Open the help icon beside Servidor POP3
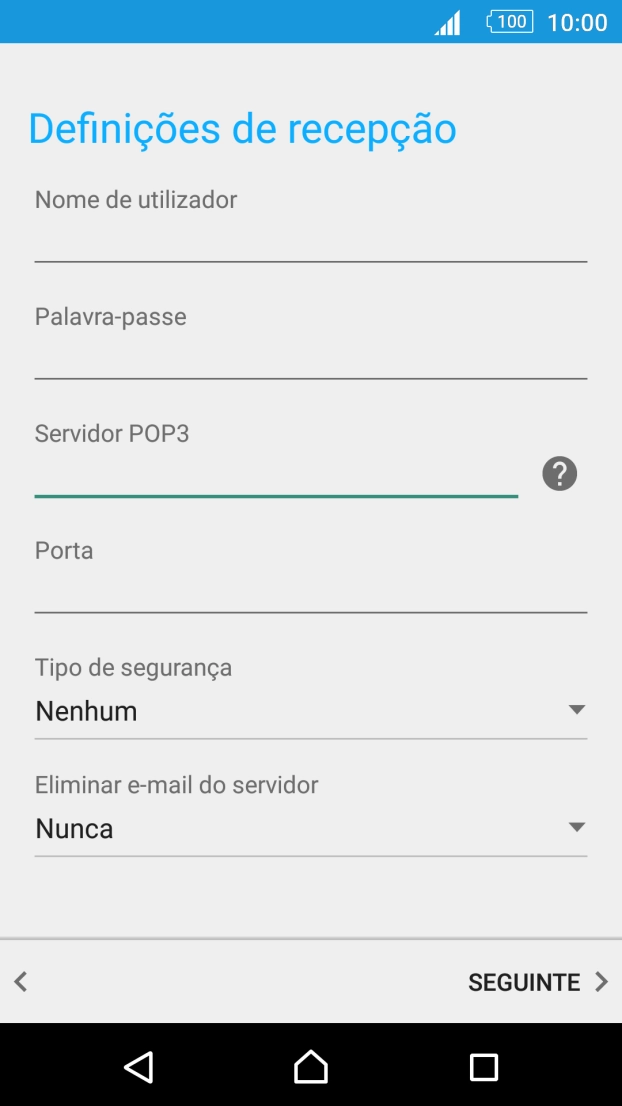The image size is (622, 1106). [560, 473]
